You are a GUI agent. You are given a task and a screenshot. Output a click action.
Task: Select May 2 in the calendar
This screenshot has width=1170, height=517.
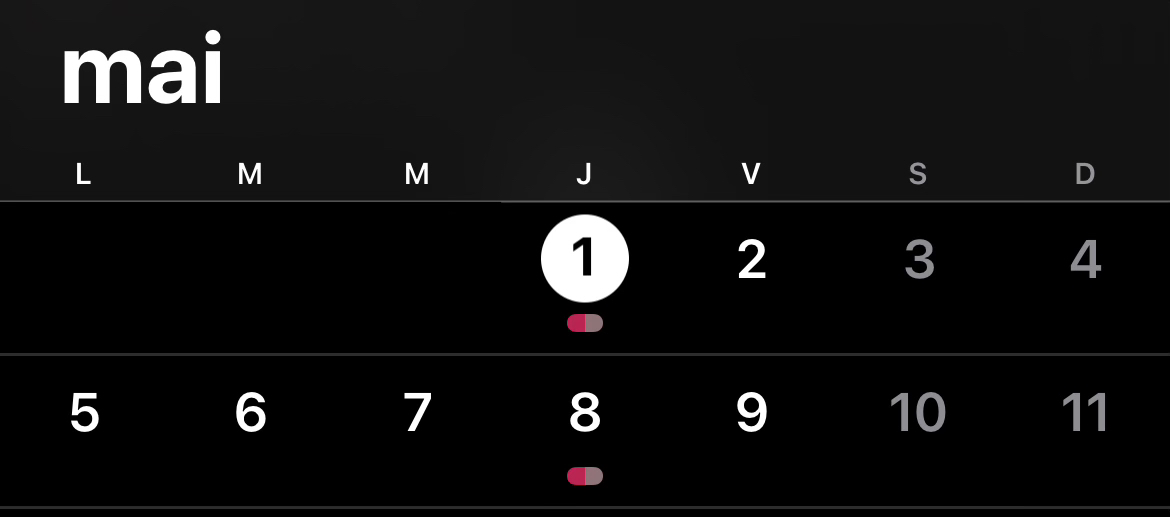(751, 259)
